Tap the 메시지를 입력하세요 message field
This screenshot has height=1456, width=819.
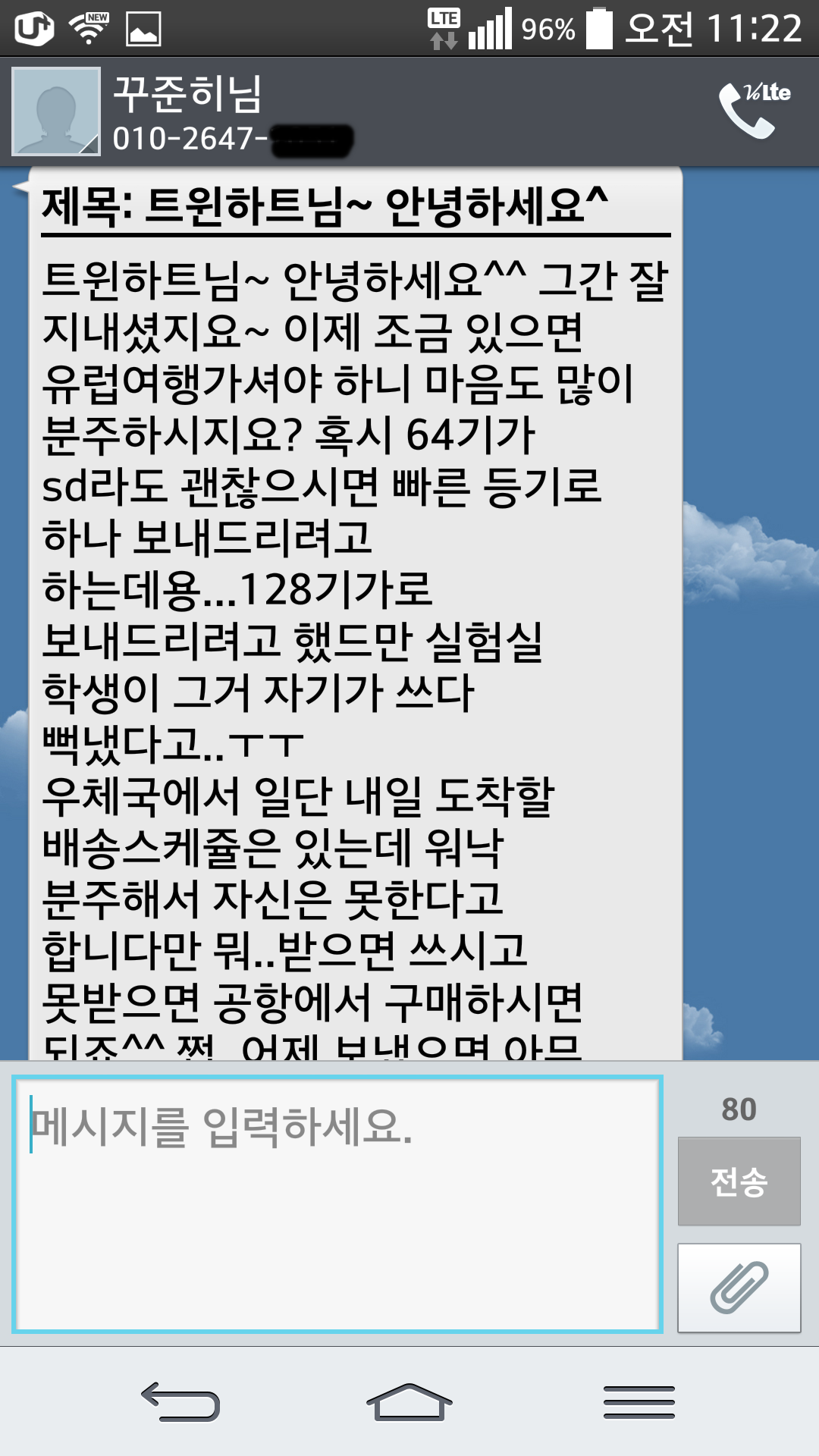[x=337, y=1203]
